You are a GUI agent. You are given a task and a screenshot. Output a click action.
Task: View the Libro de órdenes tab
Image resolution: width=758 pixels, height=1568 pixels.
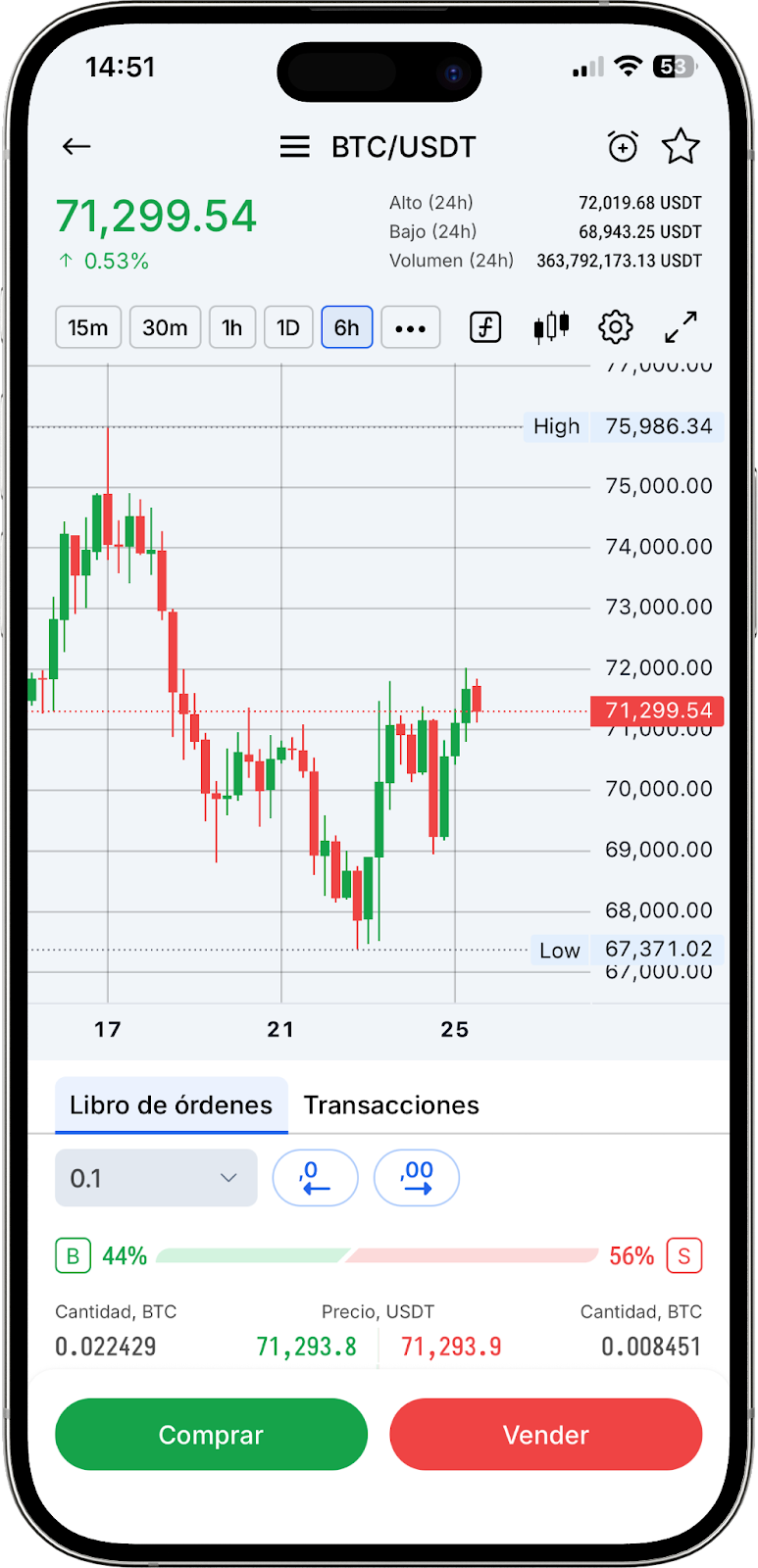coord(171,1105)
